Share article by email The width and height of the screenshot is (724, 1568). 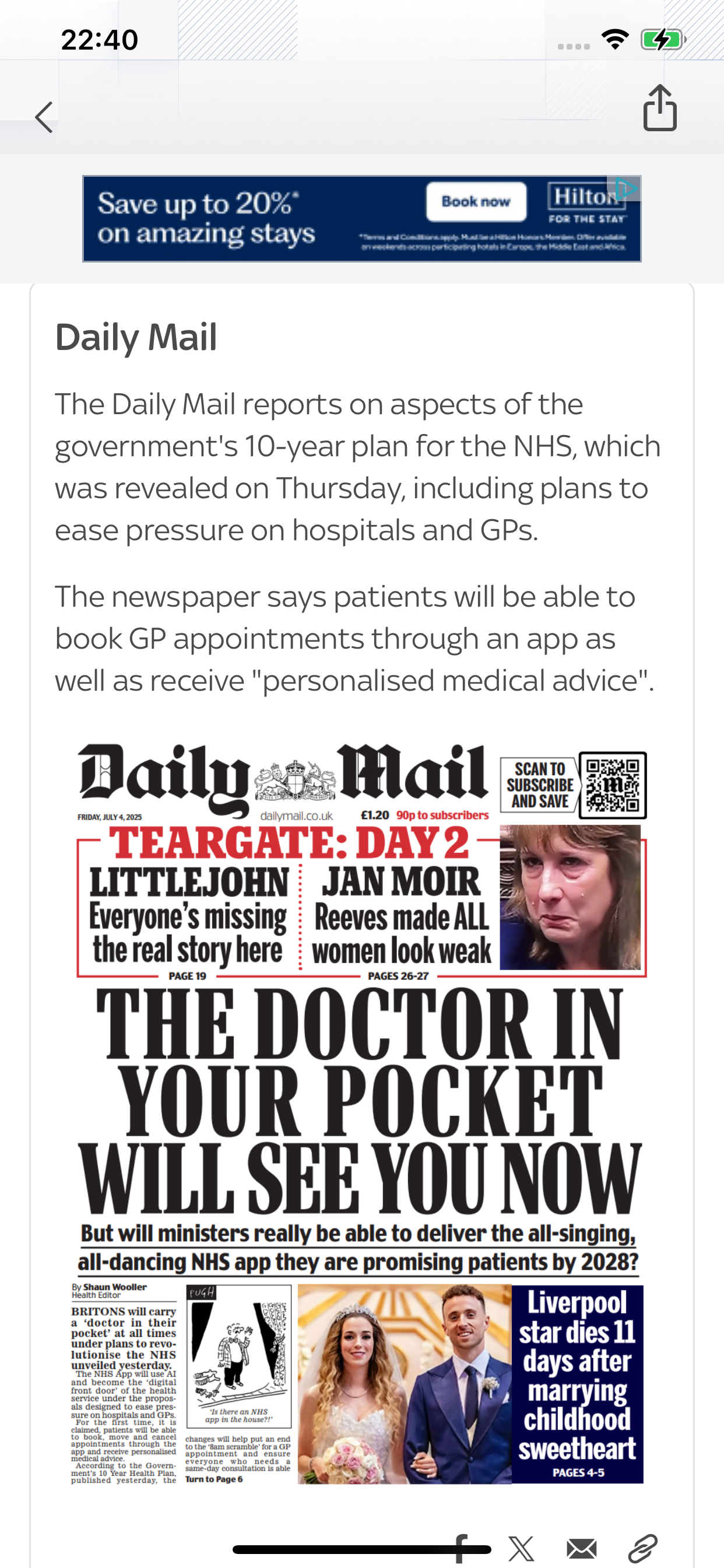(582, 1548)
